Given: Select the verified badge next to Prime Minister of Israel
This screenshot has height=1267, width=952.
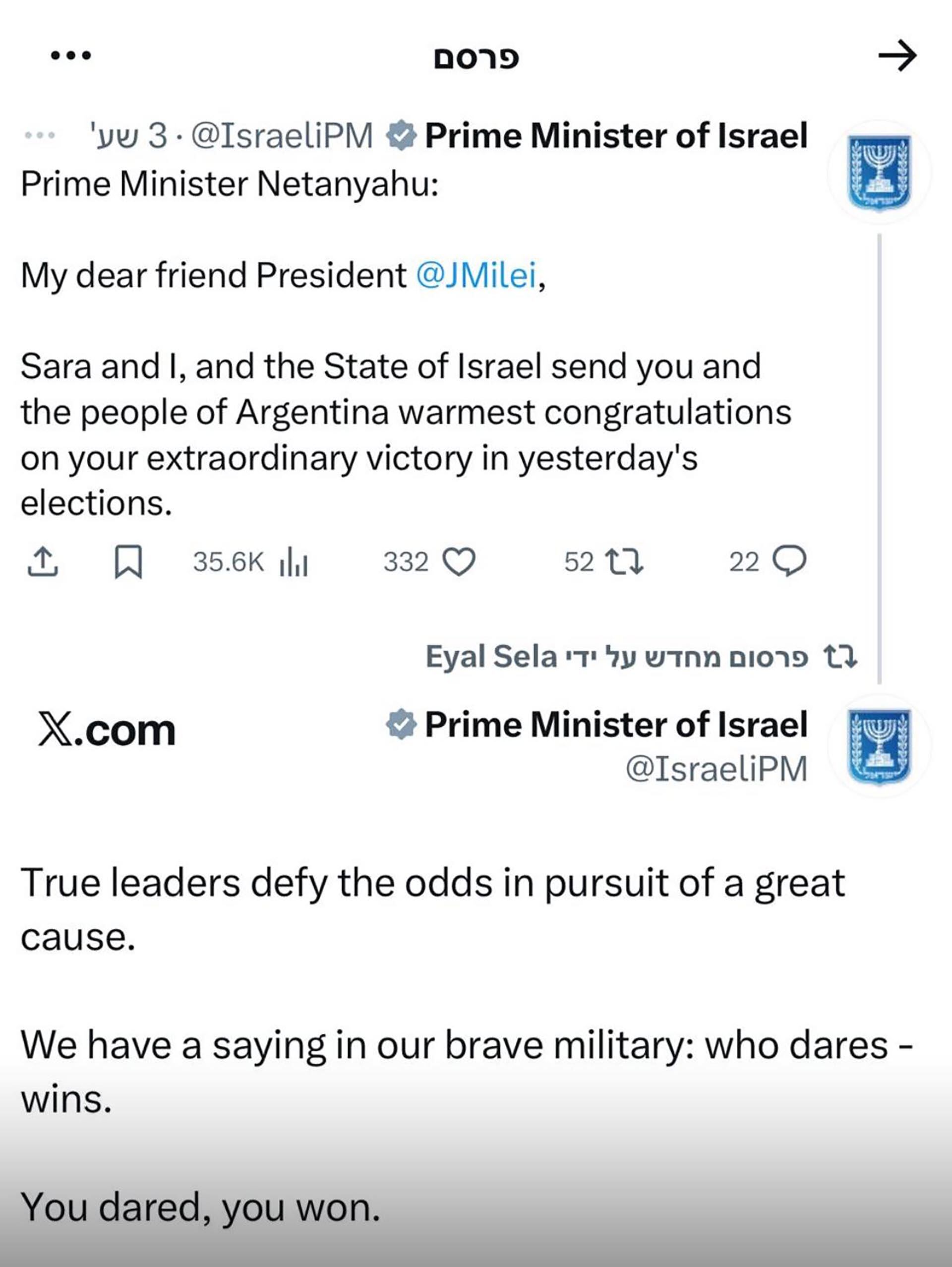Looking at the screenshot, I should (401, 136).
